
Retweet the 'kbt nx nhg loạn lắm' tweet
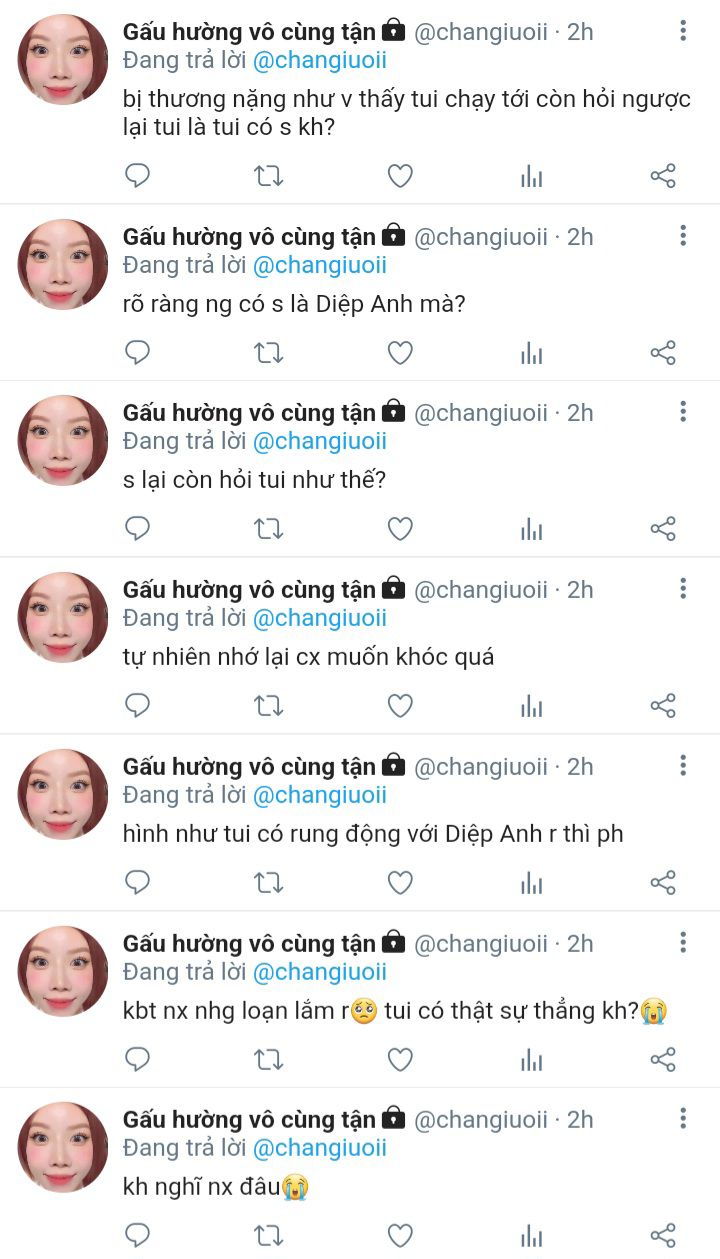point(268,1059)
